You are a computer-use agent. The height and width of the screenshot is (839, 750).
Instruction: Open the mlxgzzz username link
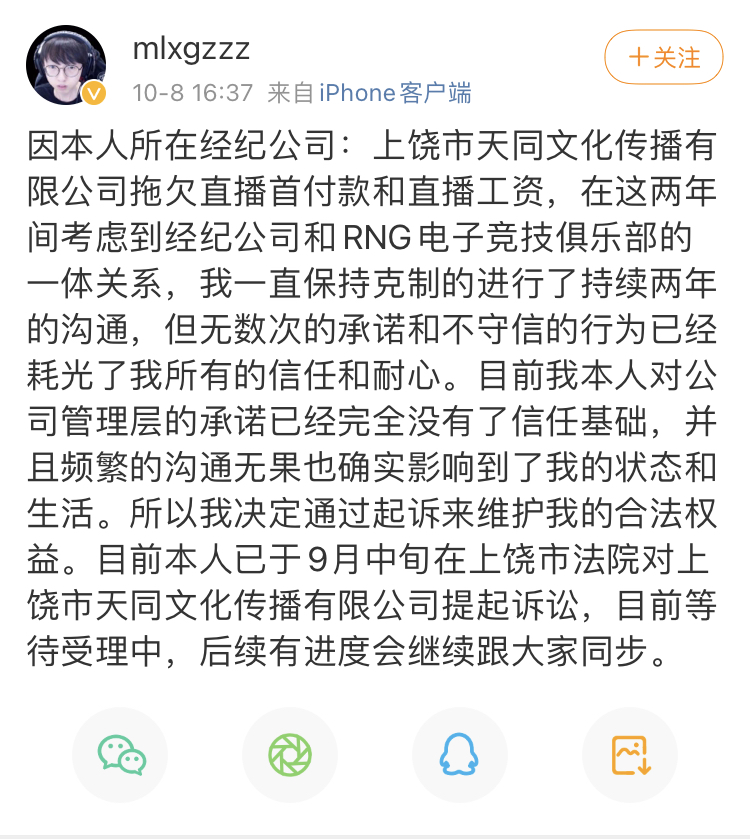(191, 48)
